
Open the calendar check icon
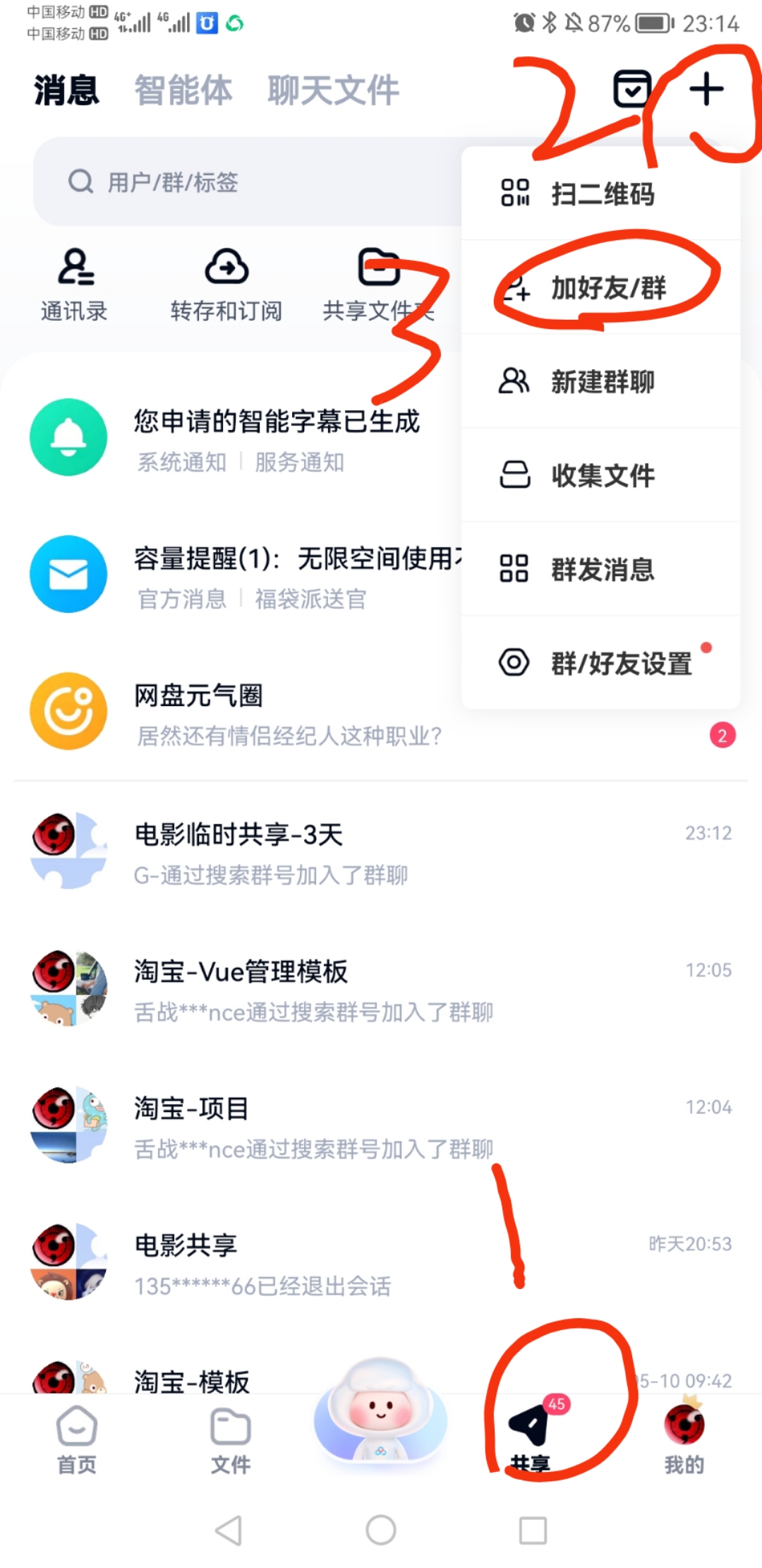click(x=631, y=89)
